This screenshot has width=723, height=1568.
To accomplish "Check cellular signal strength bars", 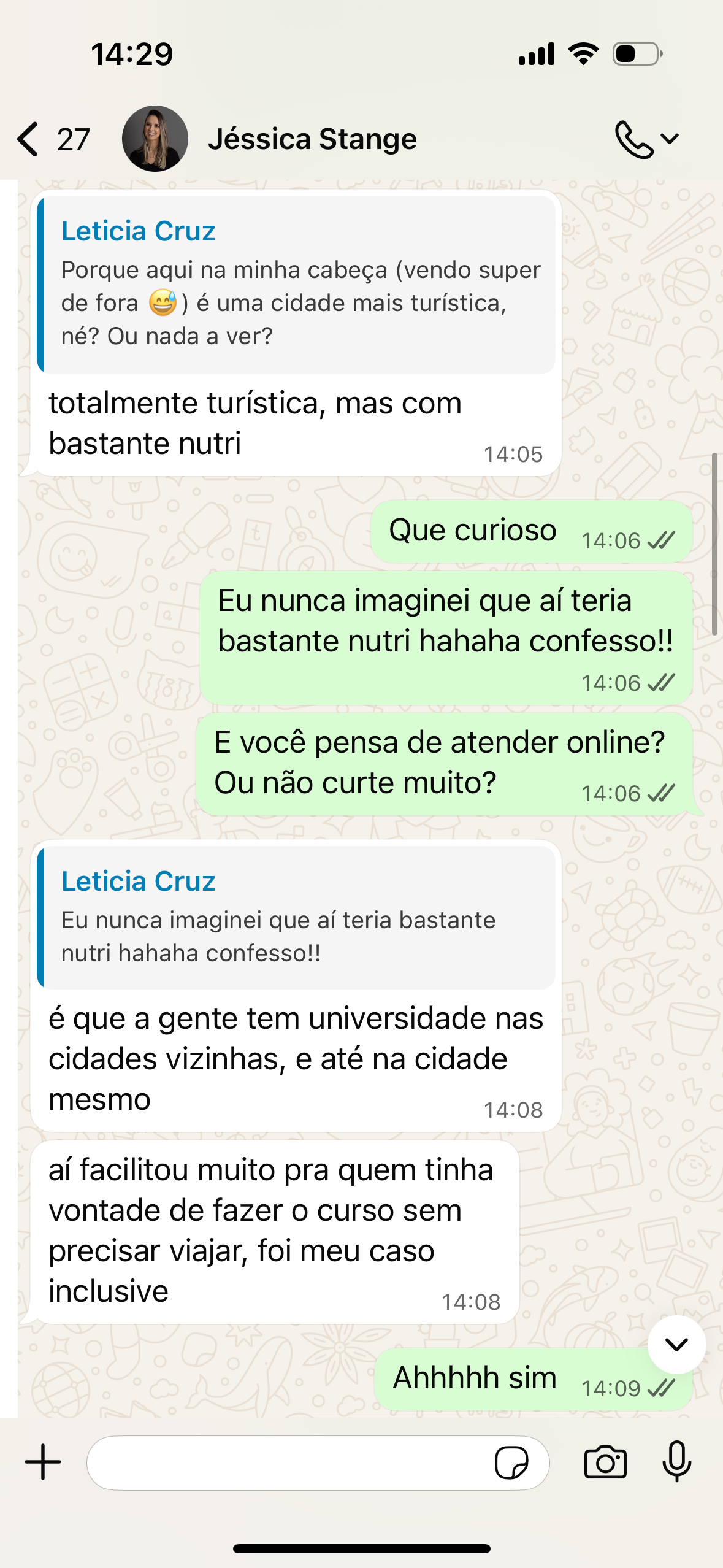I will pyautogui.click(x=537, y=53).
